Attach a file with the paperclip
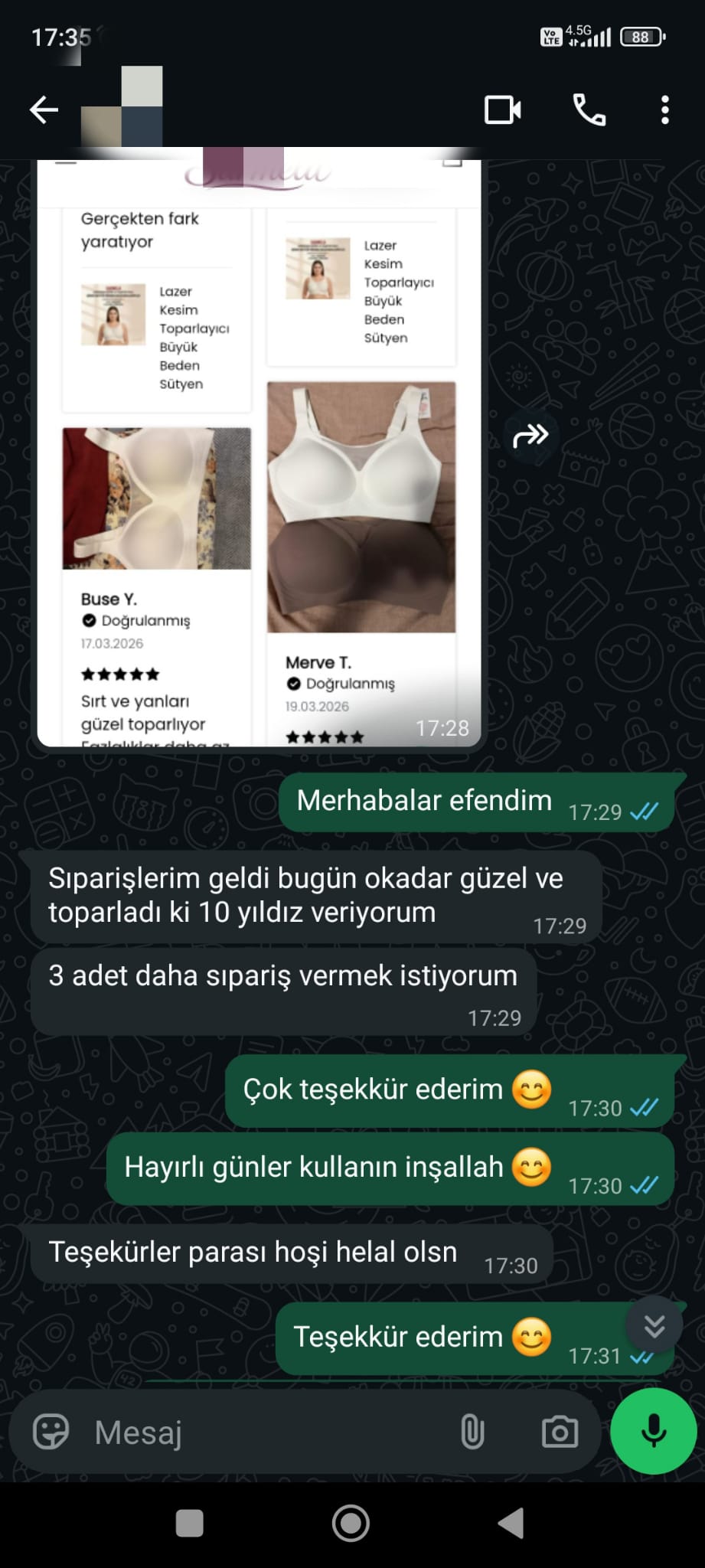The height and width of the screenshot is (1568, 705). [472, 1432]
